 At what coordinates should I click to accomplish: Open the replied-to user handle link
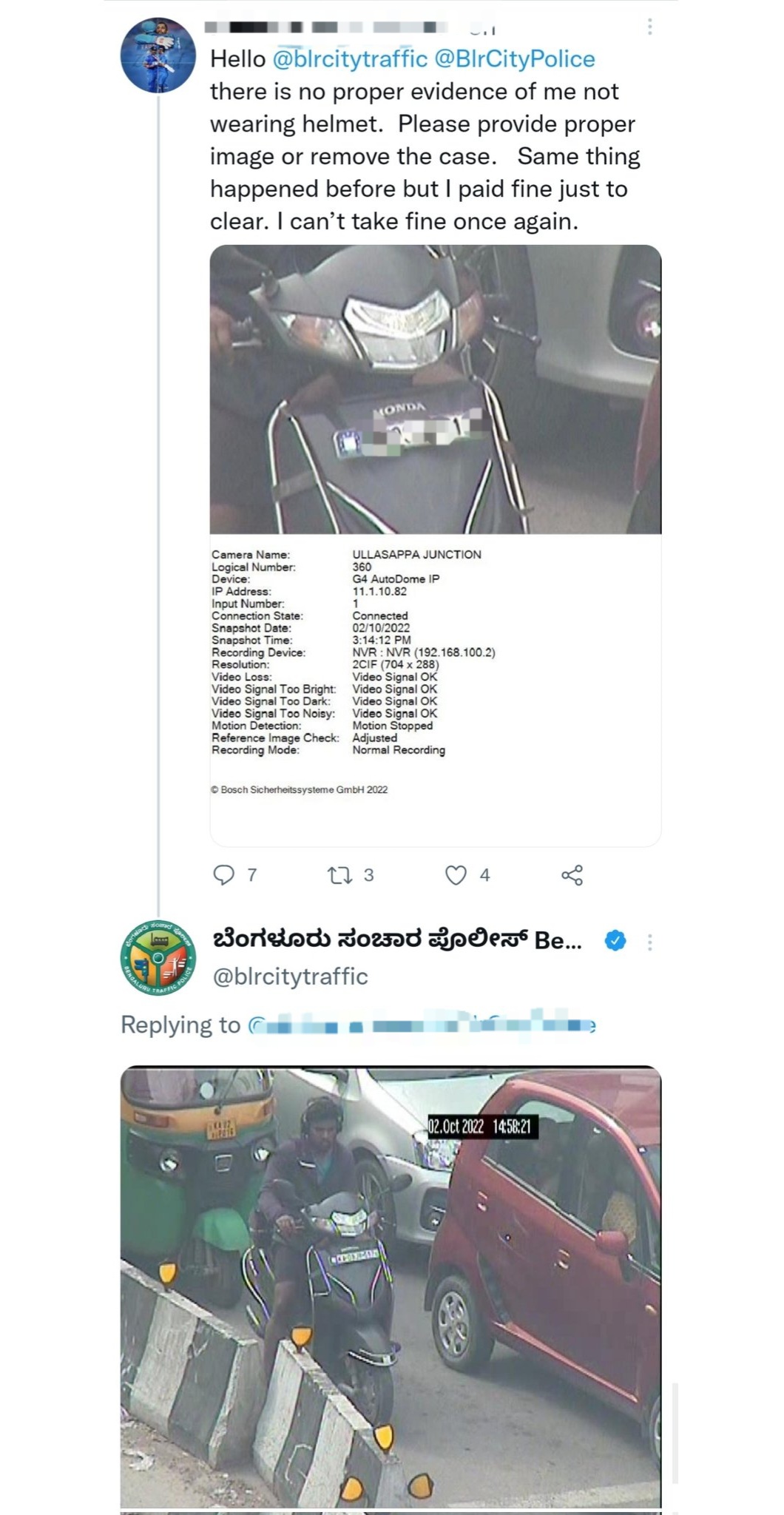(422, 1025)
